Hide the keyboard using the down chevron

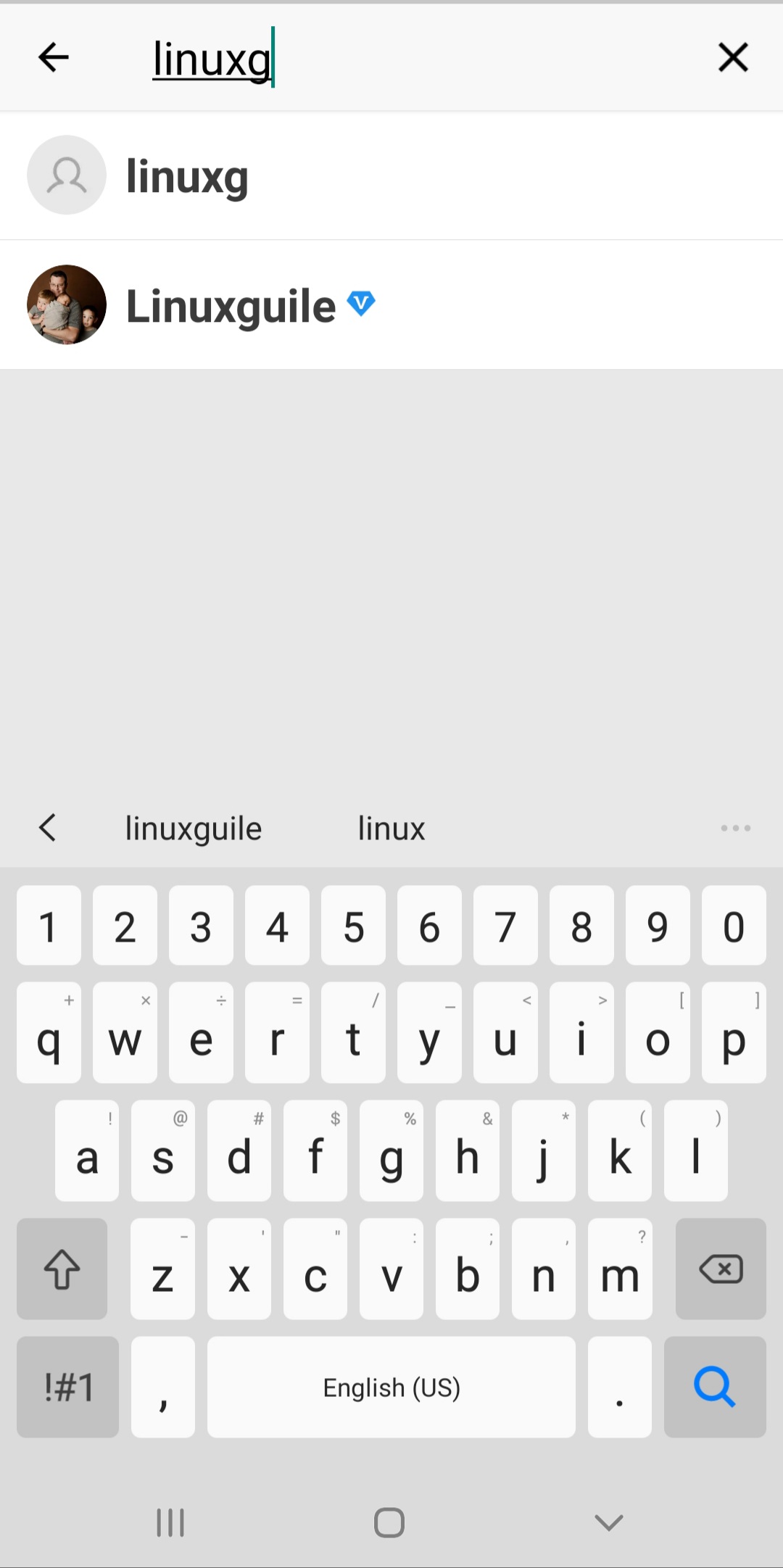(x=608, y=1522)
